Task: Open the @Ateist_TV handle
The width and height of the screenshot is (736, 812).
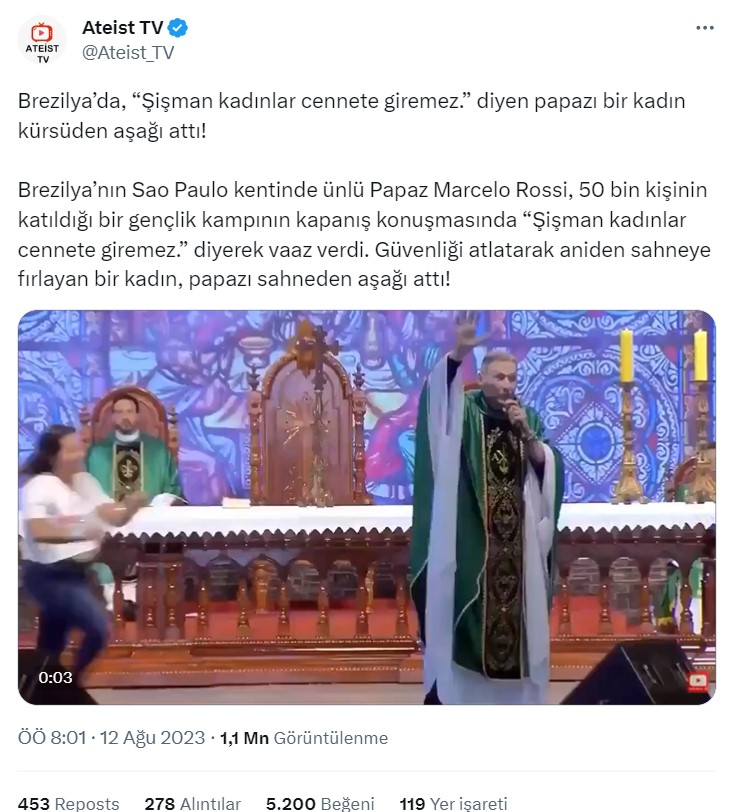Action: tap(127, 53)
